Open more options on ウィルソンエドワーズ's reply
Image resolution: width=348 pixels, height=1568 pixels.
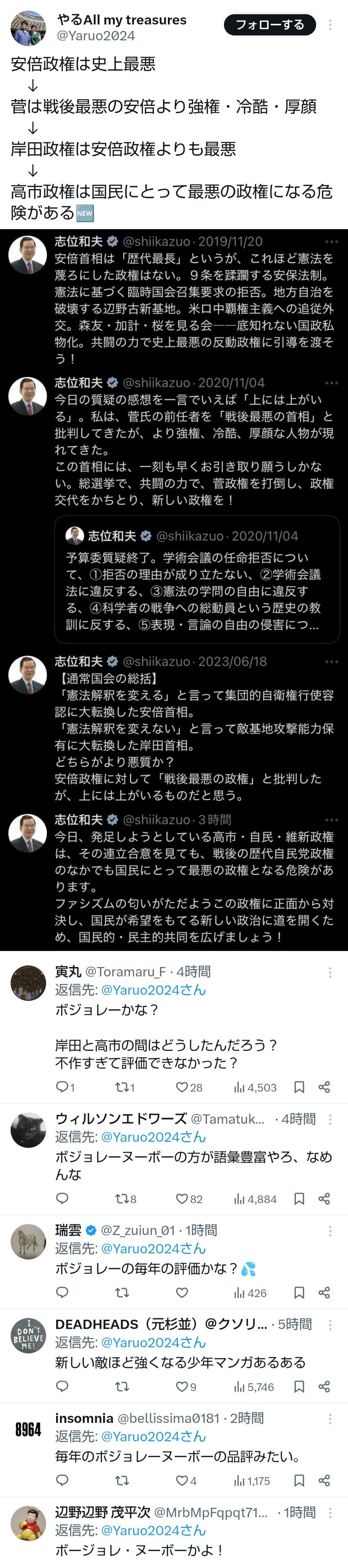point(330,1119)
